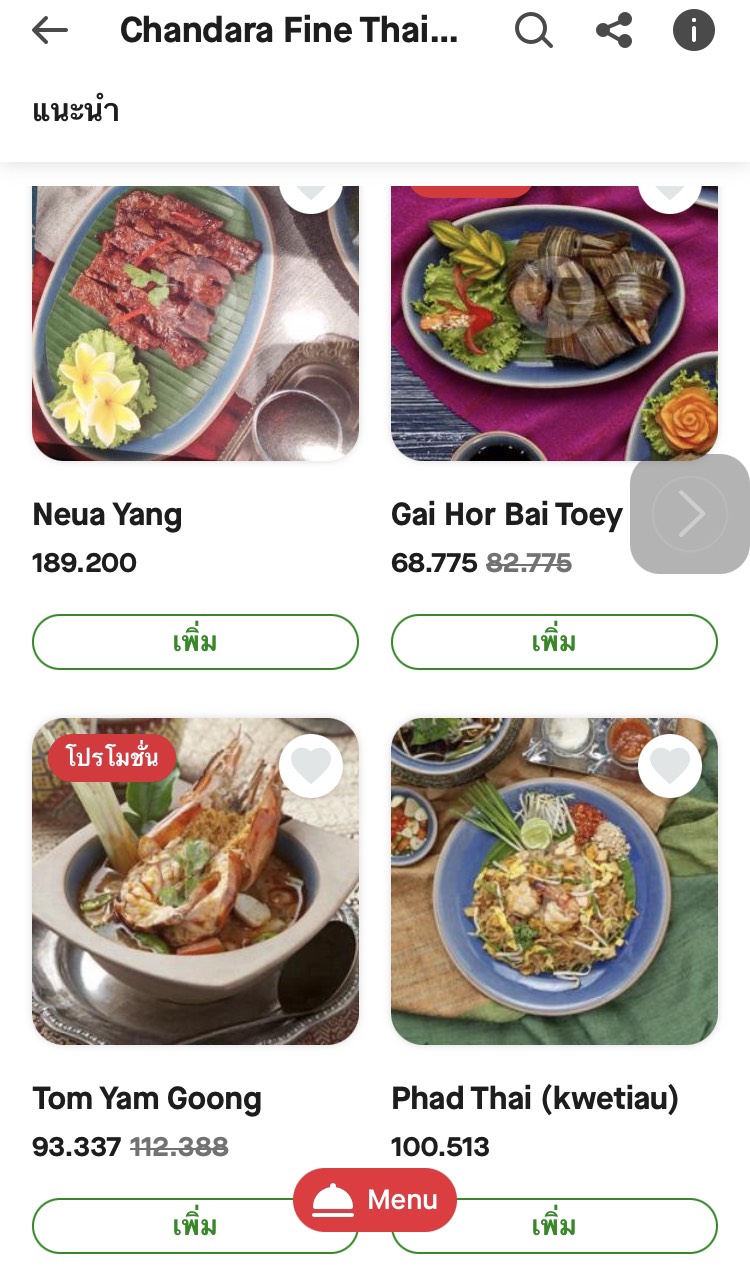Open the Neua Yang dish photo
This screenshot has height=1280, width=750.
[195, 330]
